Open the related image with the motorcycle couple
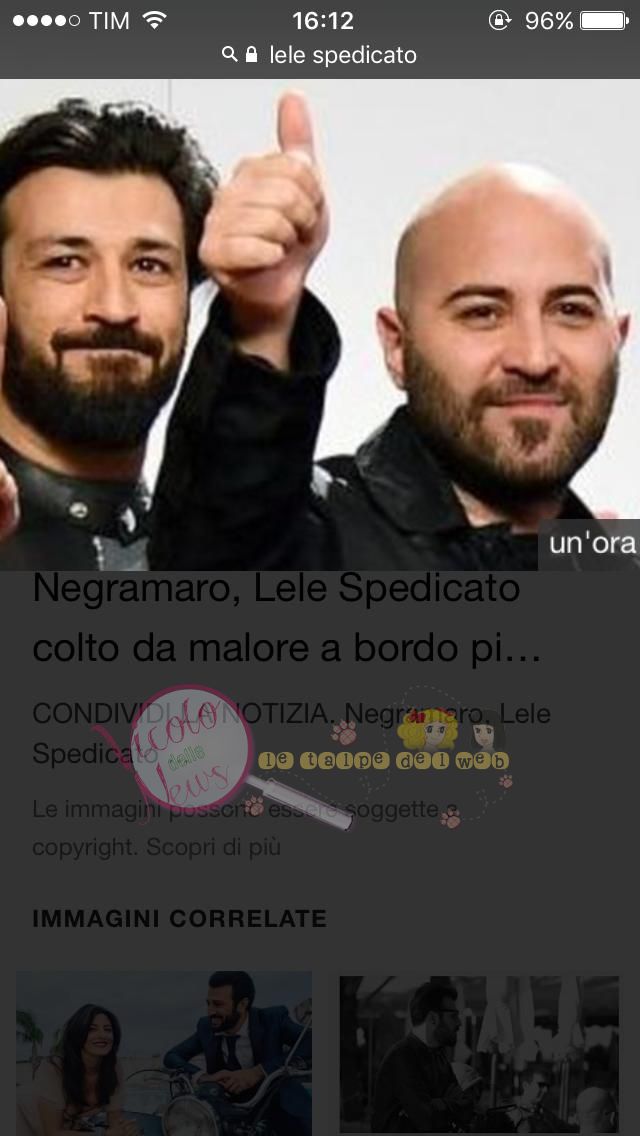Viewport: 640px width, 1136px height. pos(164,1052)
